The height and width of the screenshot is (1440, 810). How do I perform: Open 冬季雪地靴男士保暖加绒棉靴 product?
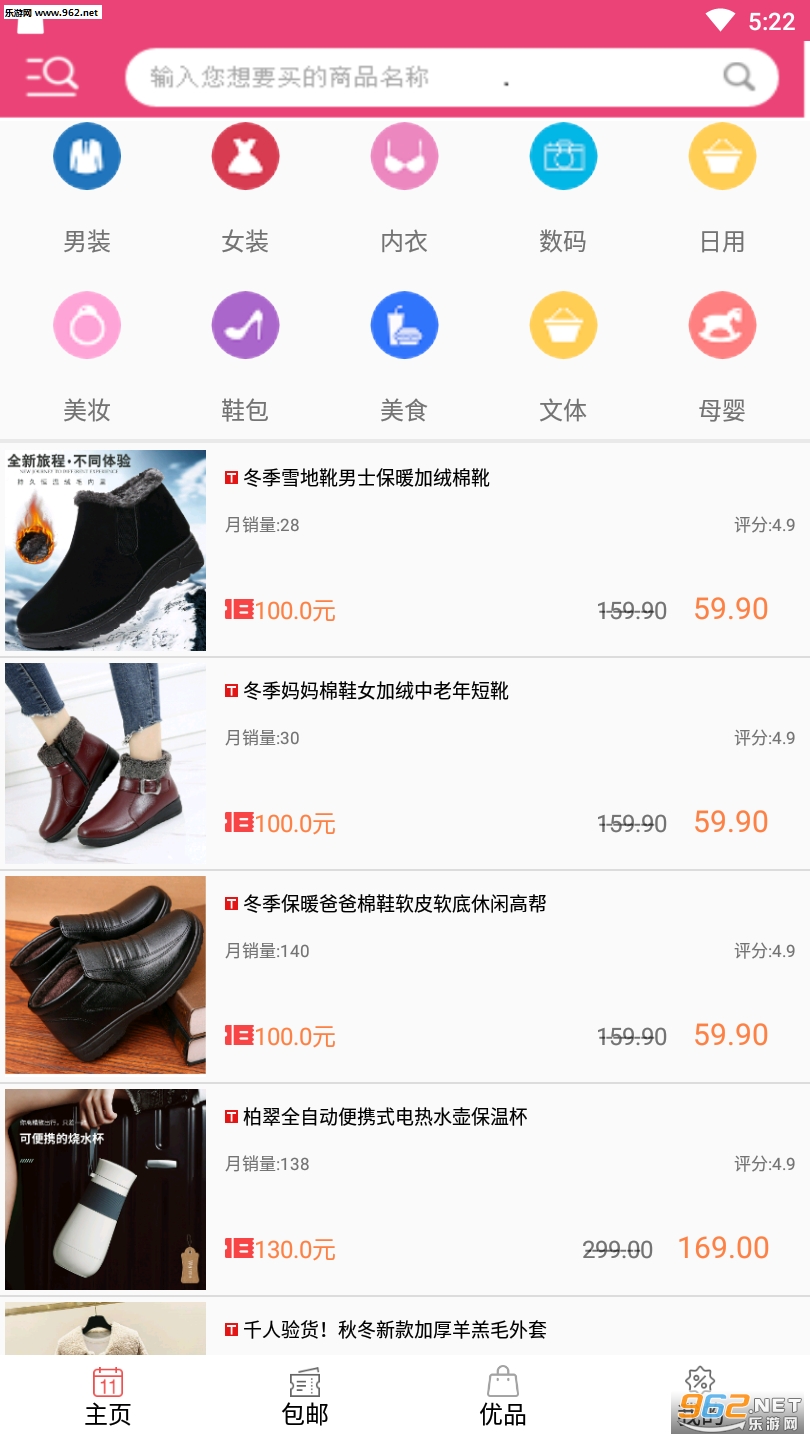366,478
